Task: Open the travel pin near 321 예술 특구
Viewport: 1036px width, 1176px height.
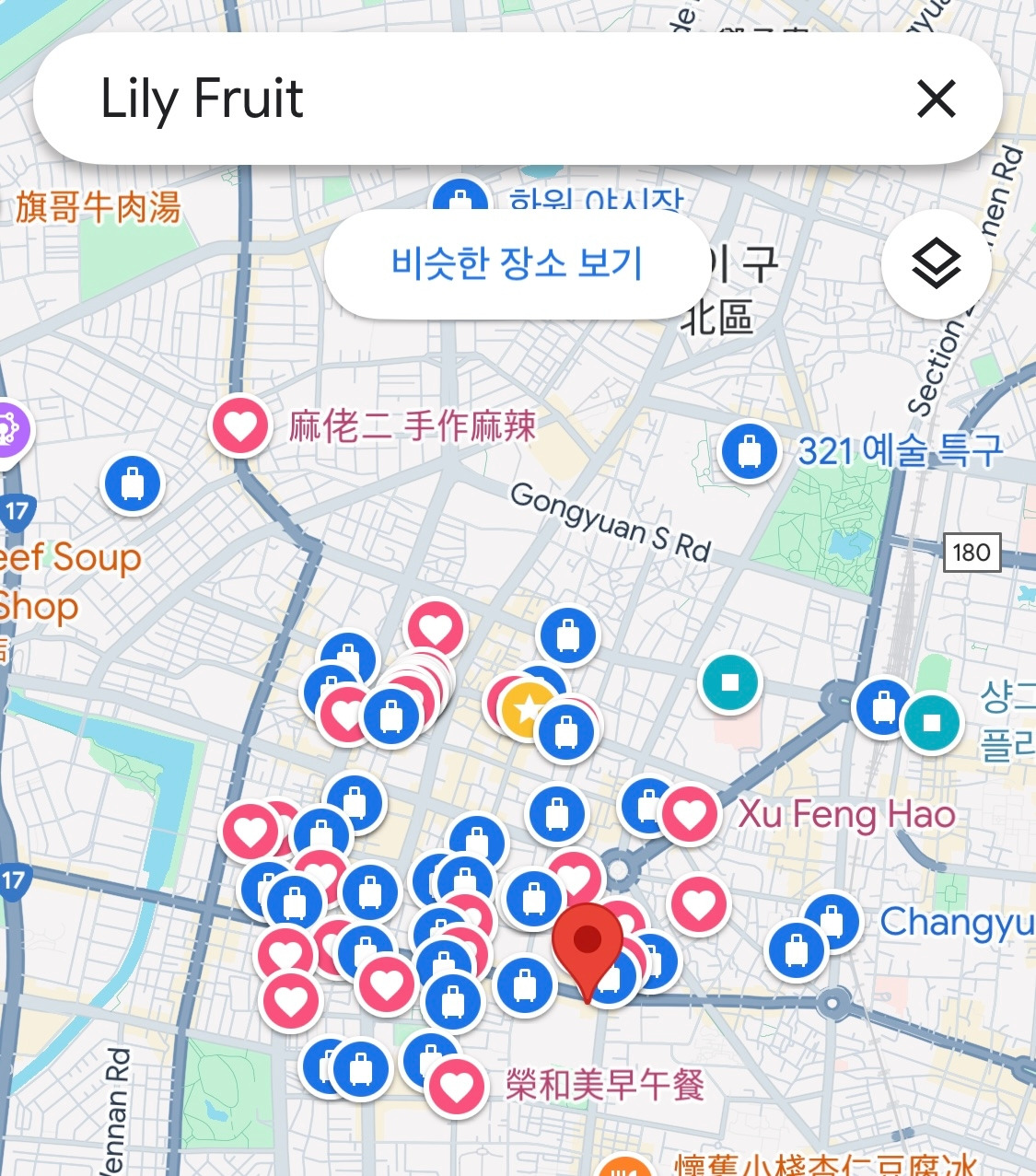Action: pos(750,450)
